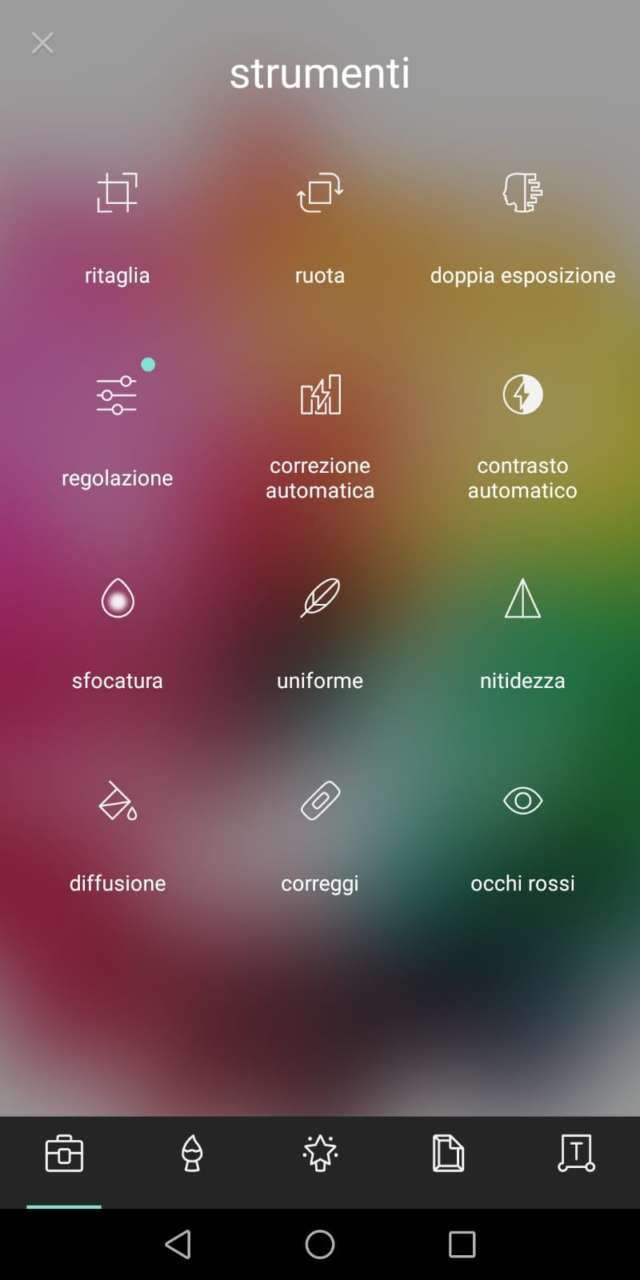The width and height of the screenshot is (640, 1280).
Task: Choose the sfocatura blur tool
Action: [117, 599]
